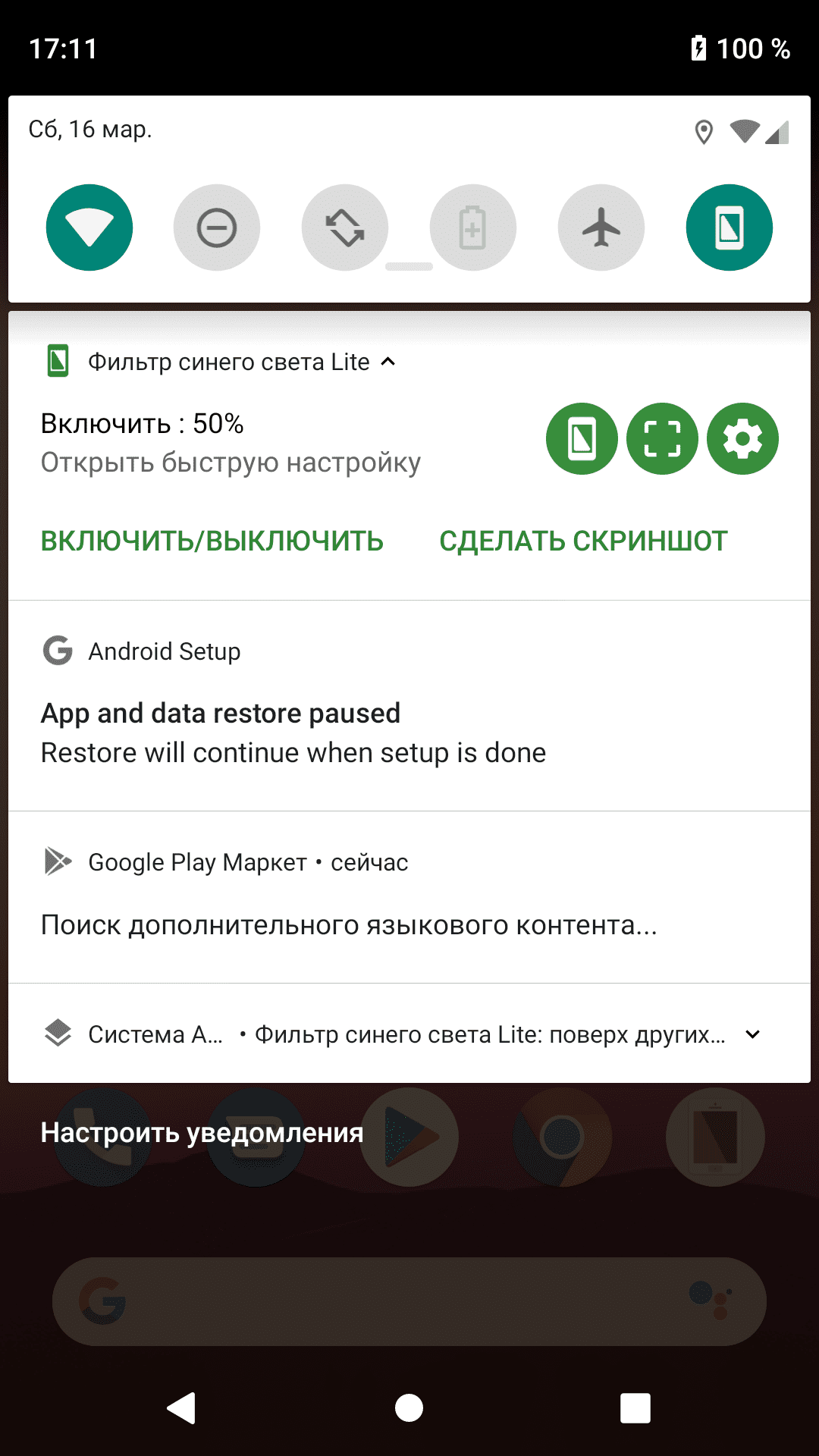This screenshot has height=1456, width=819.
Task: Tap СДЕЛАТЬ СКРИНШОТ action
Action: (x=583, y=541)
